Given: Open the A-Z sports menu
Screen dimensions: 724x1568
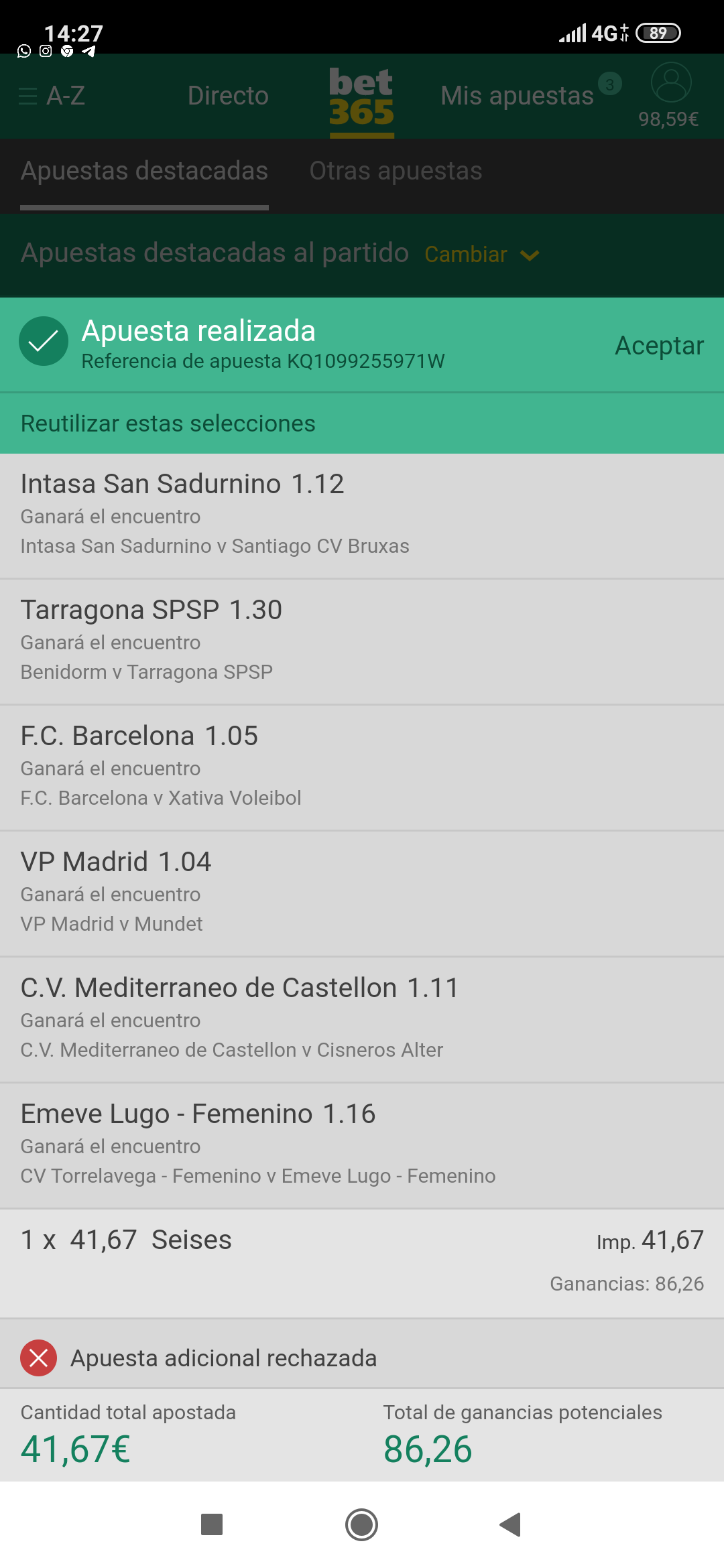Looking at the screenshot, I should pos(52,96).
